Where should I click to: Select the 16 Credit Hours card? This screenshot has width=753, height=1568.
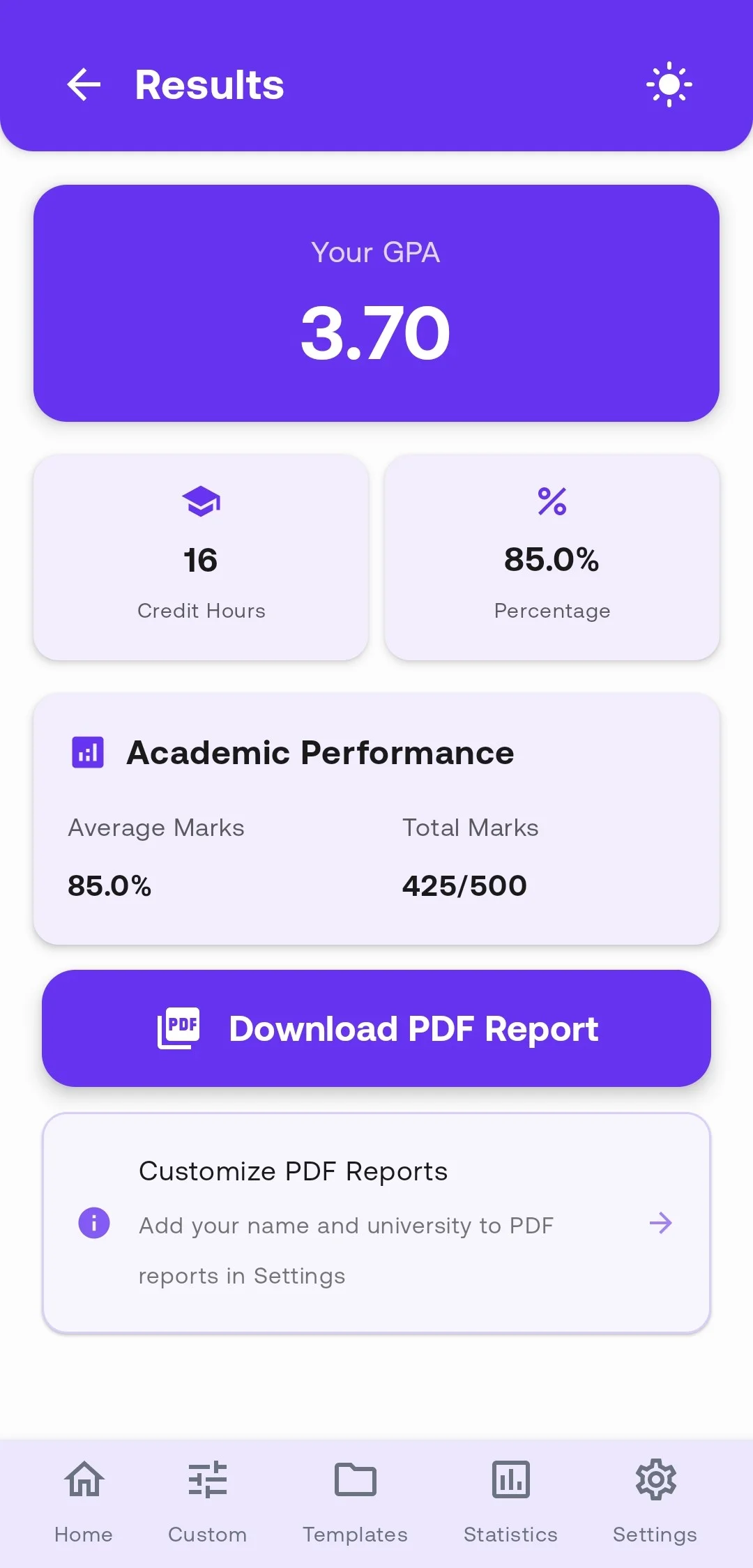[201, 556]
